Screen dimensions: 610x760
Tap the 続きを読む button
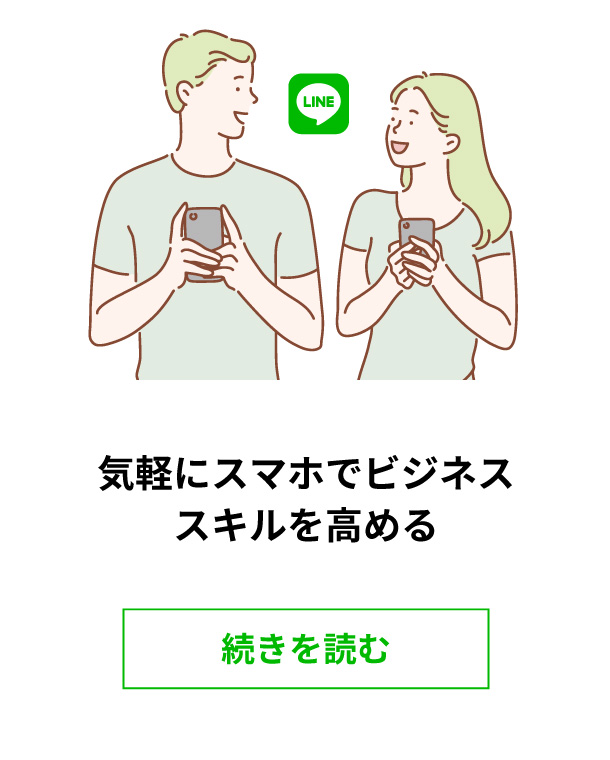click(x=305, y=648)
